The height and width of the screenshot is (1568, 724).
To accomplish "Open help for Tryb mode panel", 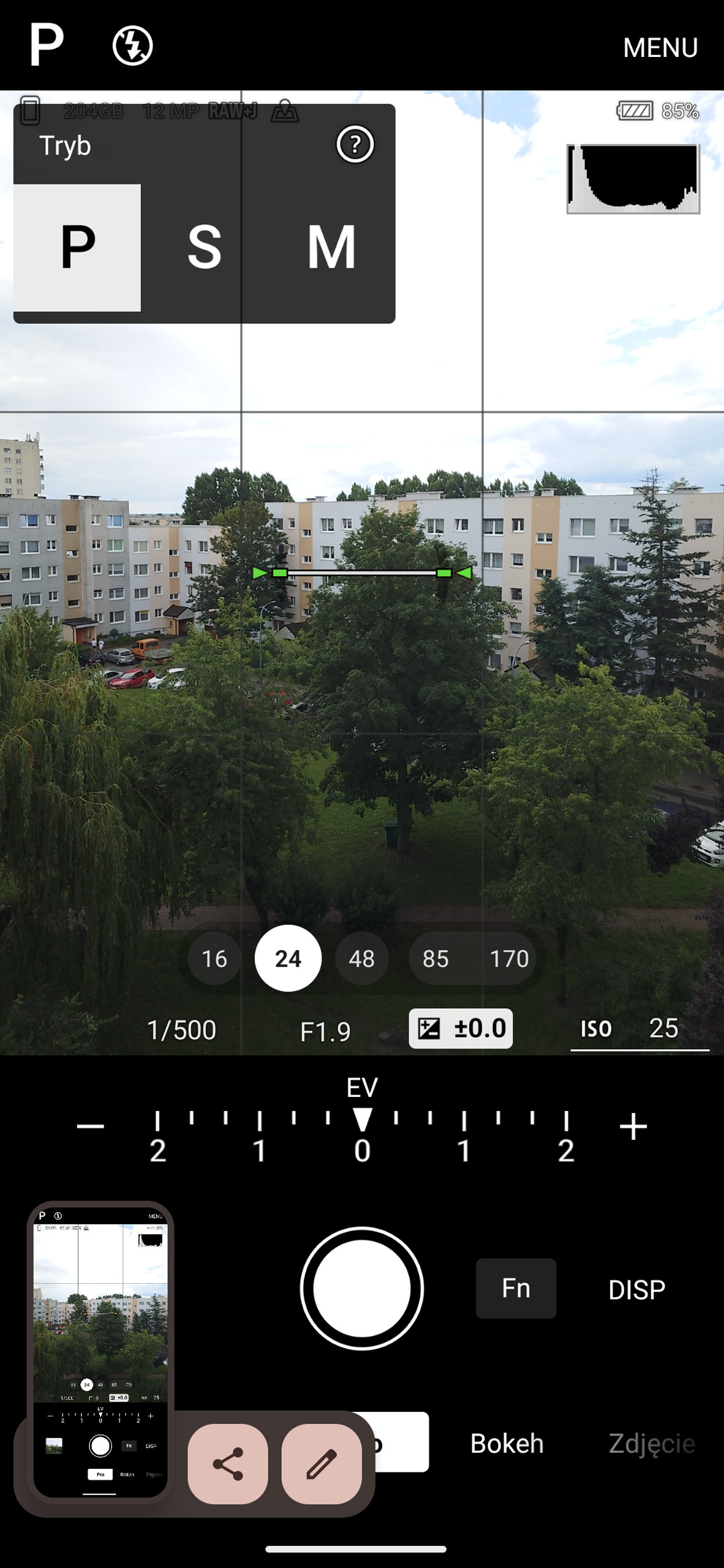I will [x=355, y=145].
